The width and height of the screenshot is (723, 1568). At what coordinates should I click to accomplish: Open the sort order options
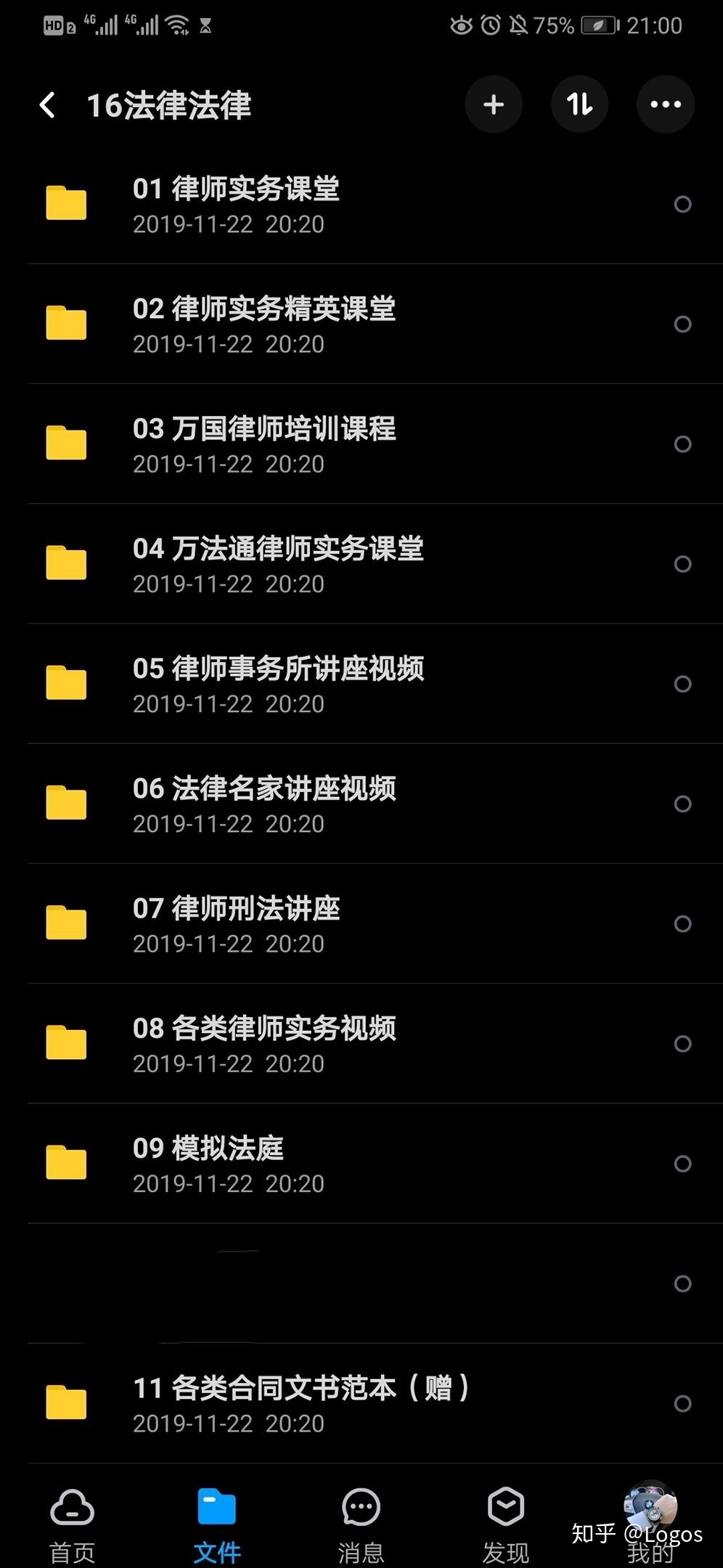579,105
